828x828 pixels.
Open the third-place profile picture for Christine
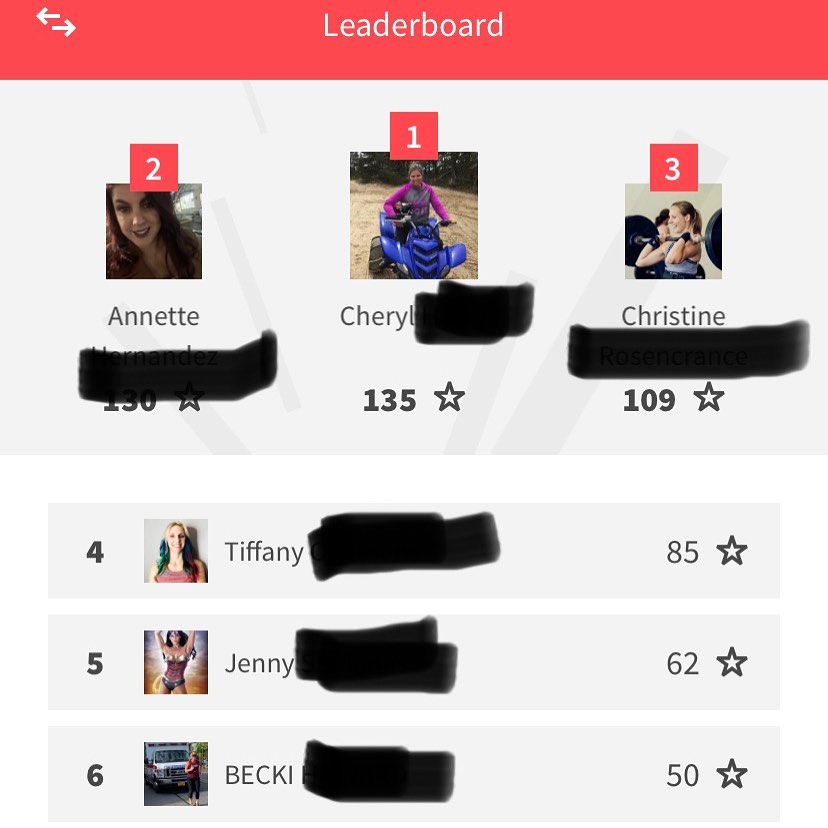(673, 231)
